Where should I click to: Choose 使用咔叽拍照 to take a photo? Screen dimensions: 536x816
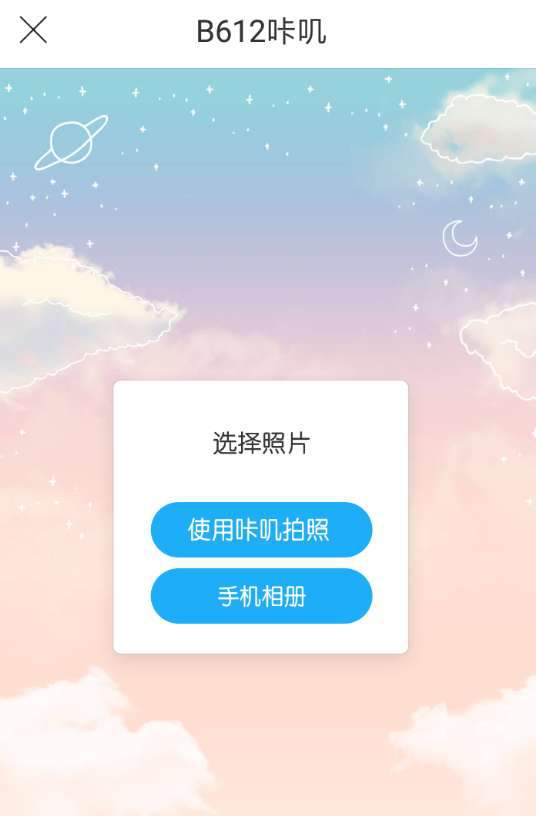(x=261, y=529)
